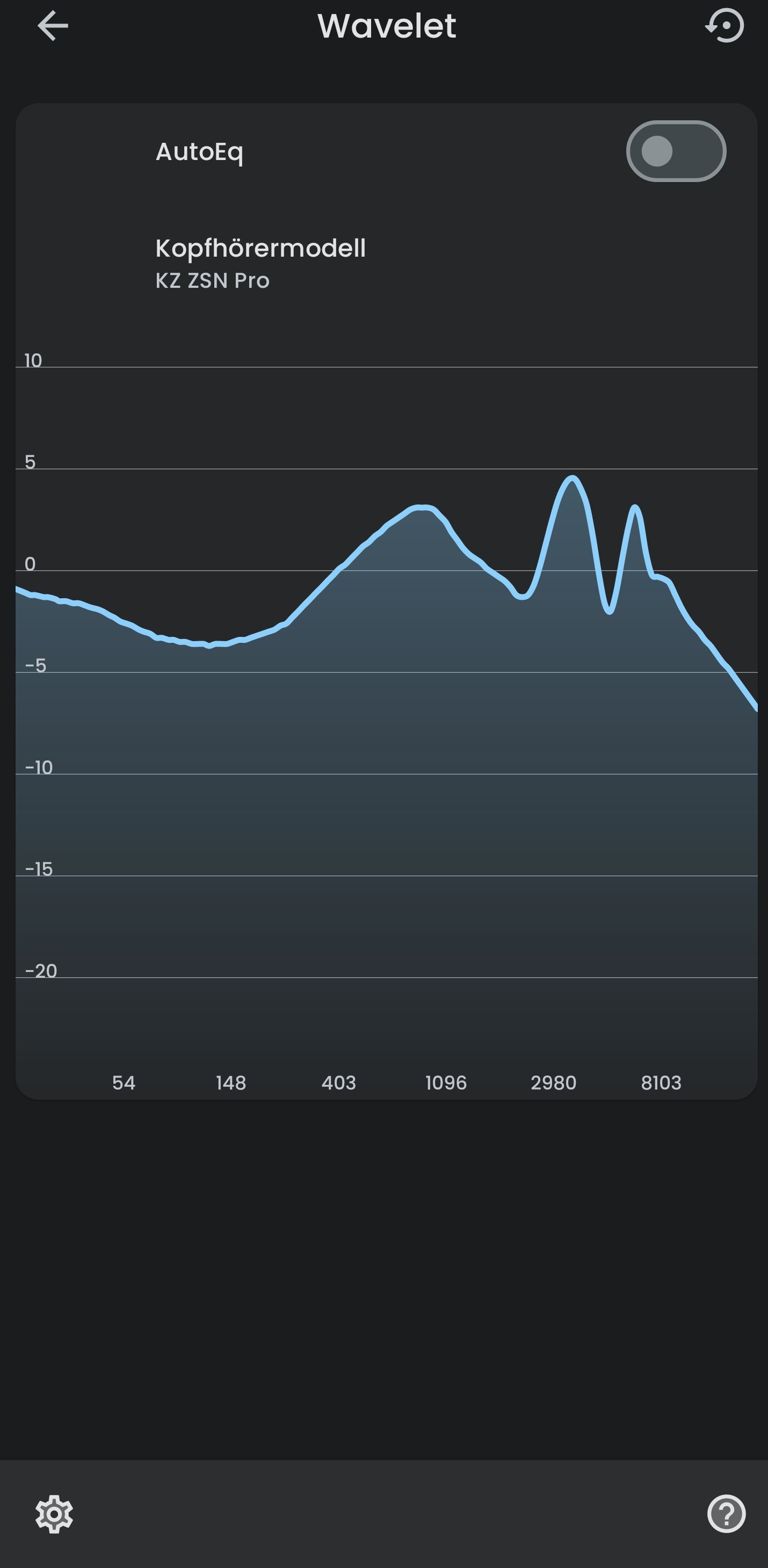The height and width of the screenshot is (1568, 768).
Task: Open settings via the gear icon
Action: pos(54,1514)
